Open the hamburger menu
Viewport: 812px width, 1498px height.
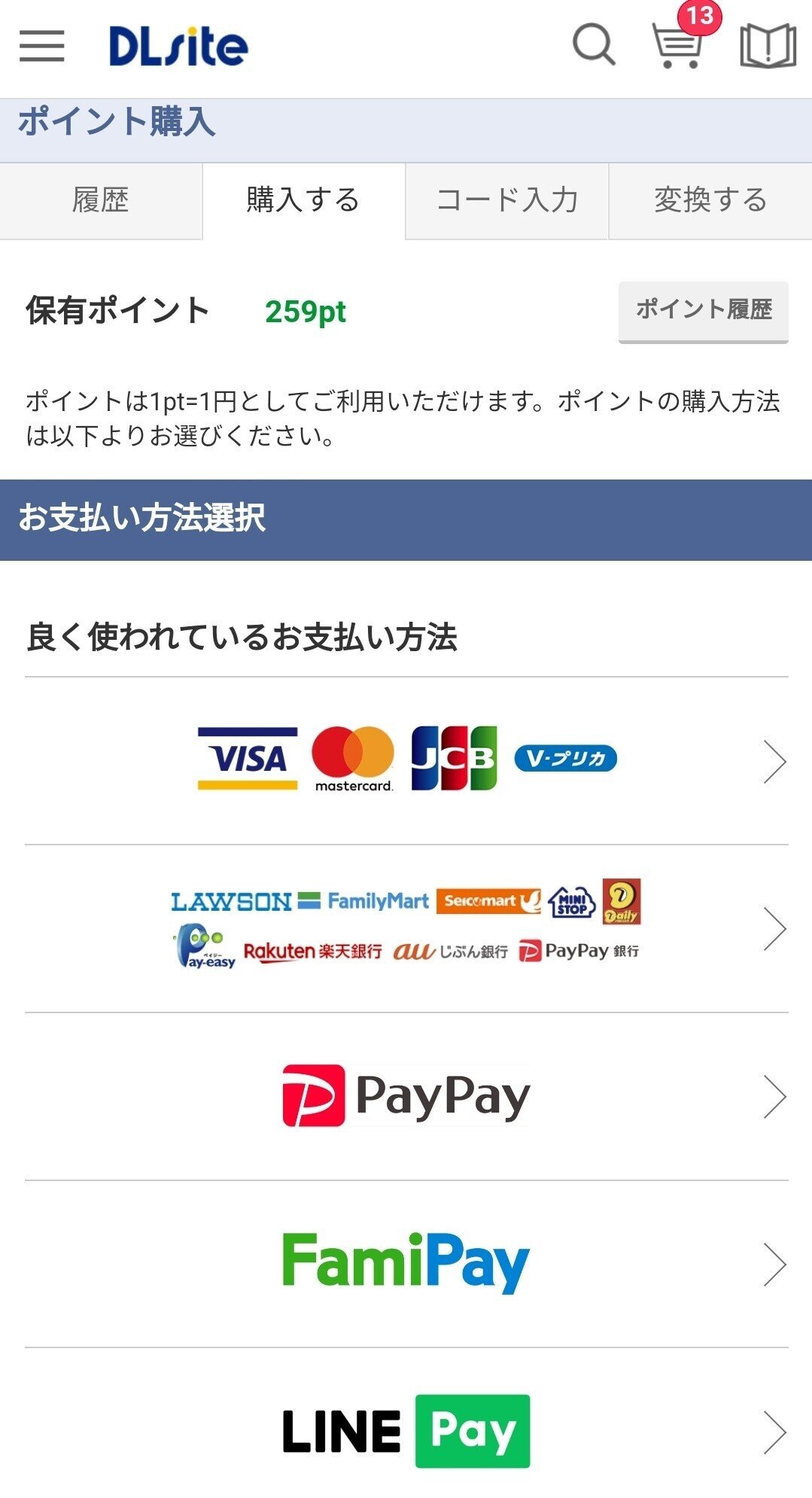pyautogui.click(x=42, y=46)
